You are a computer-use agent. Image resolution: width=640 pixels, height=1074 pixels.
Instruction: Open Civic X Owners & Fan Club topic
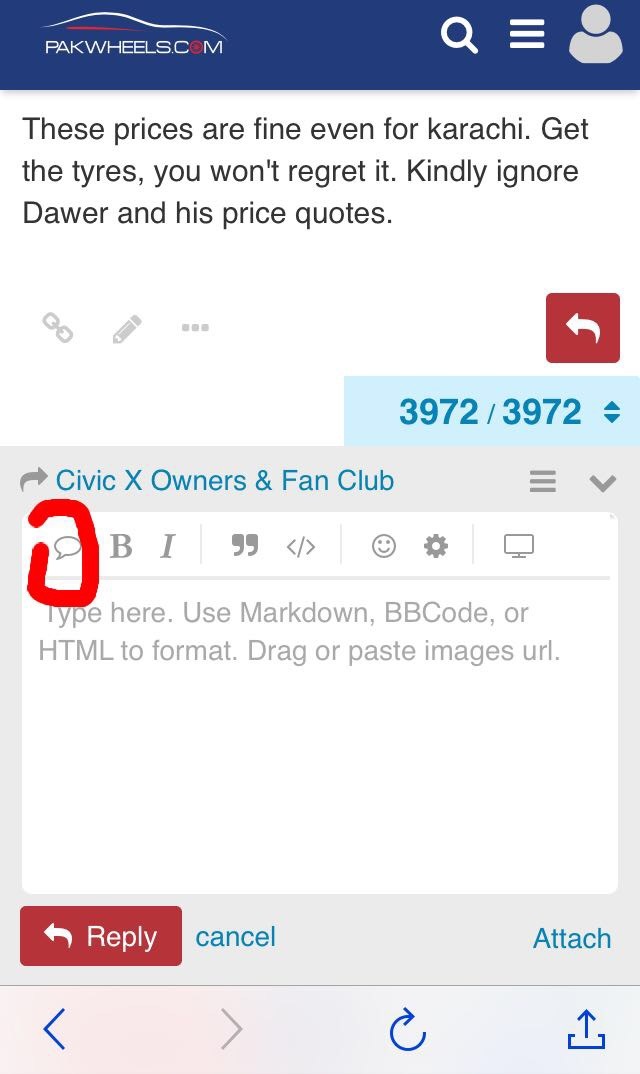pyautogui.click(x=224, y=480)
